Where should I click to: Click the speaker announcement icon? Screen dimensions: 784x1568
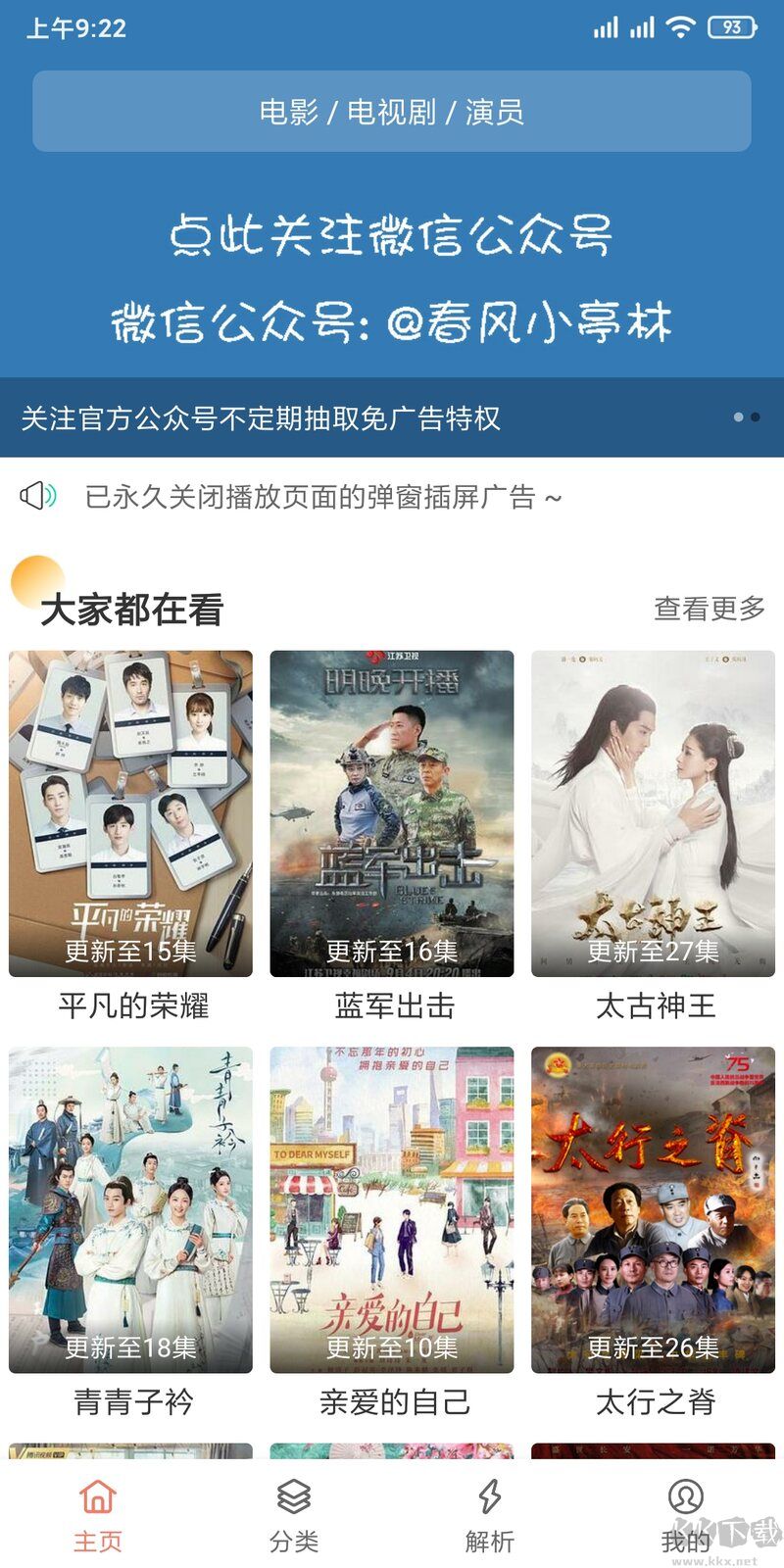37,497
